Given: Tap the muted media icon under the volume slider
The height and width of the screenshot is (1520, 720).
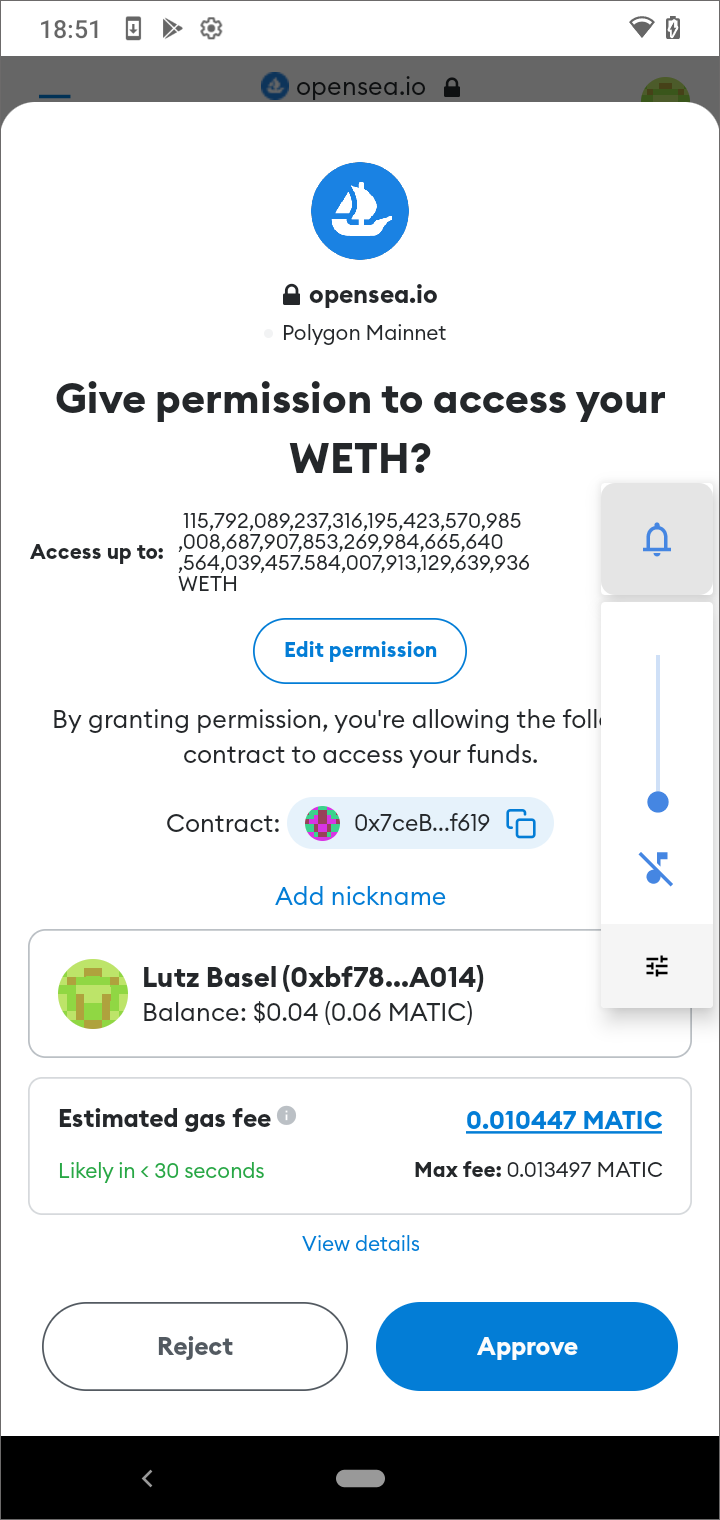Looking at the screenshot, I should point(657,869).
